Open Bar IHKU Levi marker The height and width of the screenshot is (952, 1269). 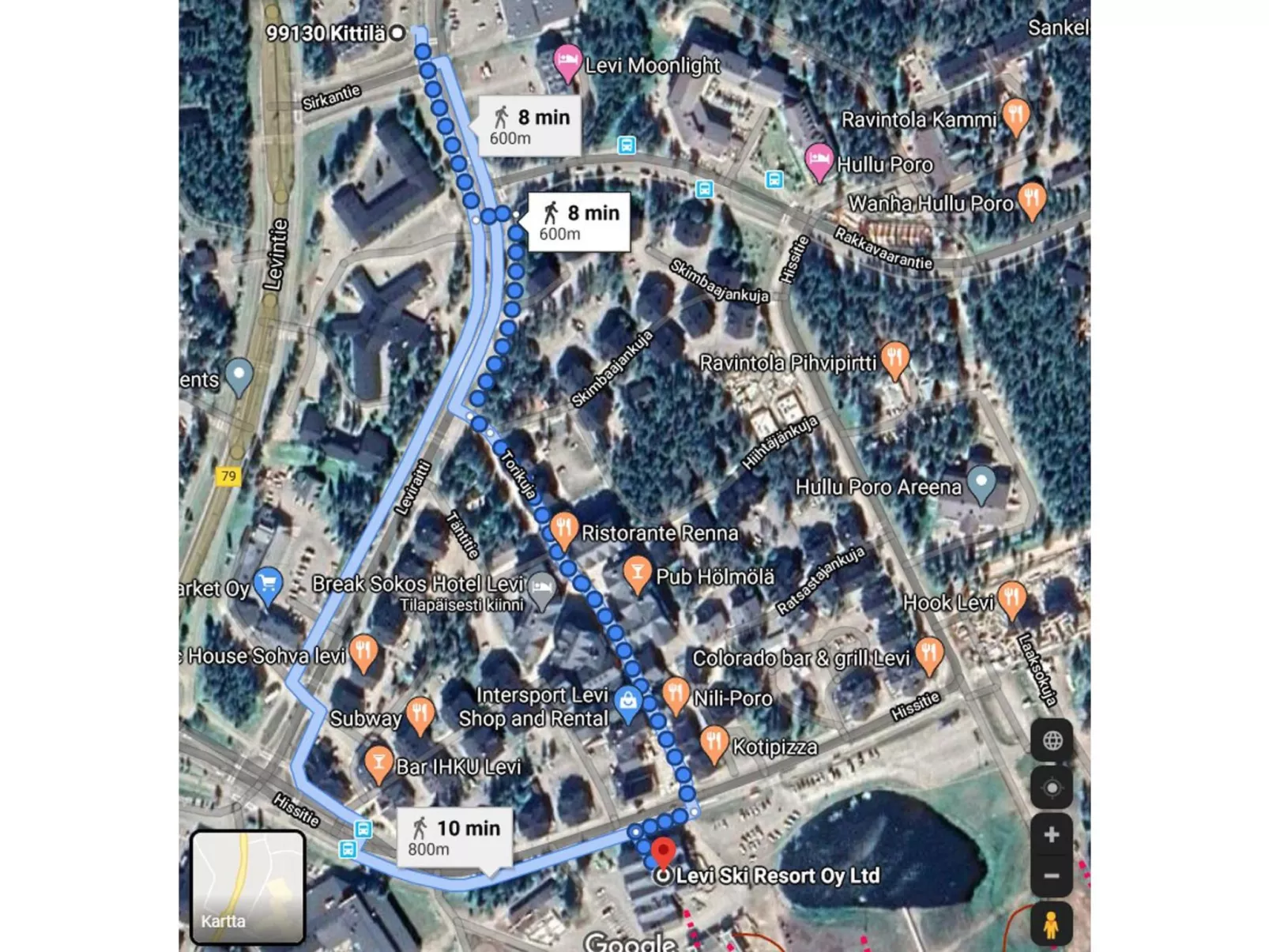tap(378, 762)
